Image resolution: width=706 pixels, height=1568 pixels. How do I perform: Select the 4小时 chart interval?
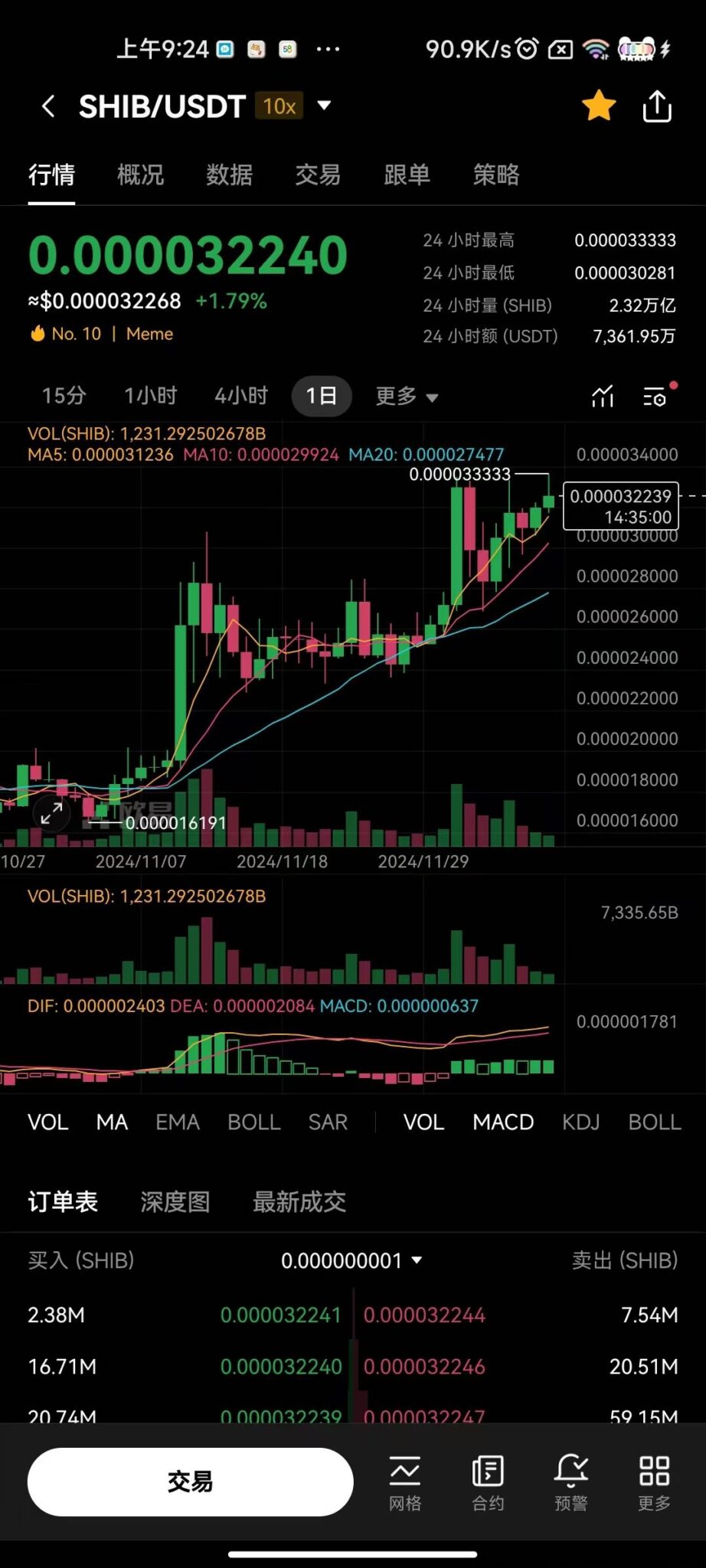point(241,396)
